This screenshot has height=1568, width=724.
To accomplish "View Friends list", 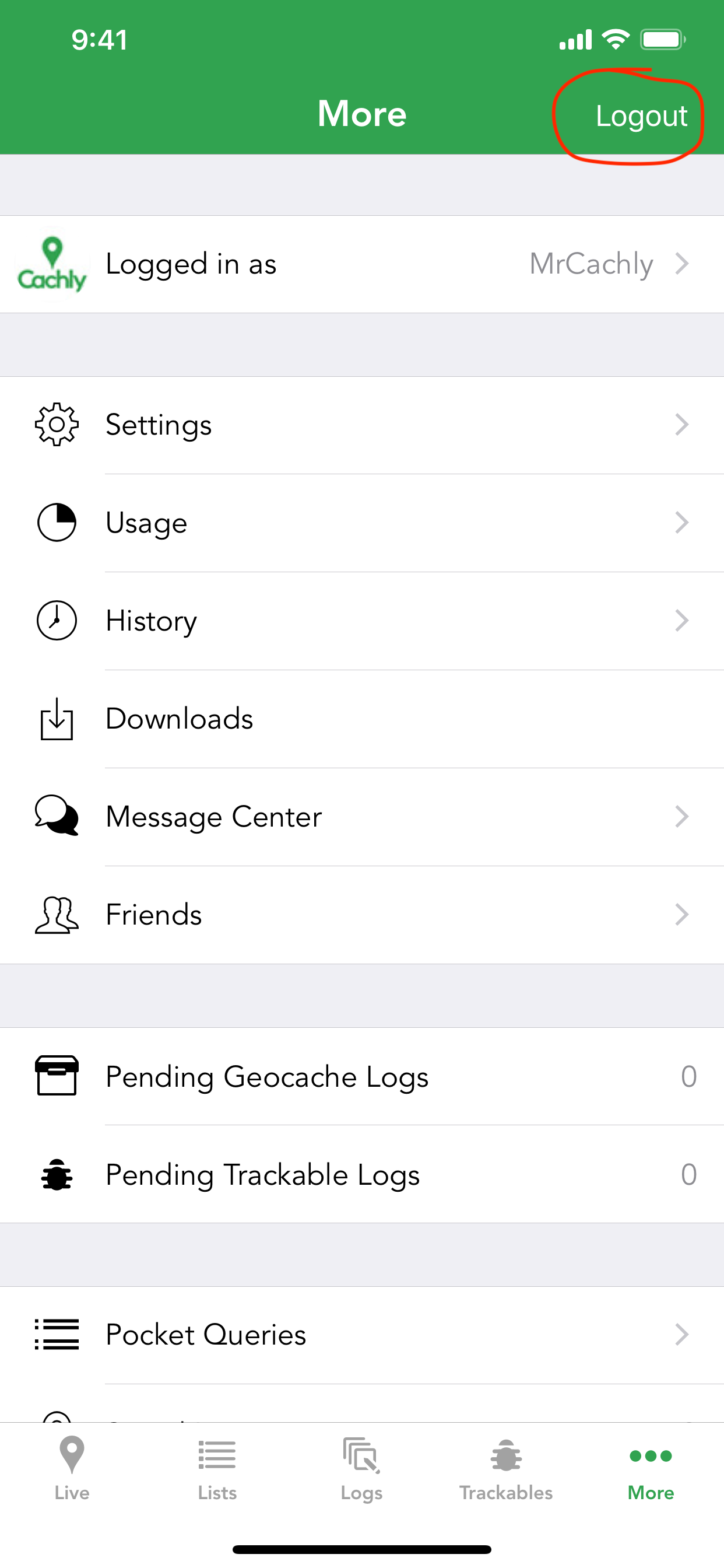I will click(362, 915).
